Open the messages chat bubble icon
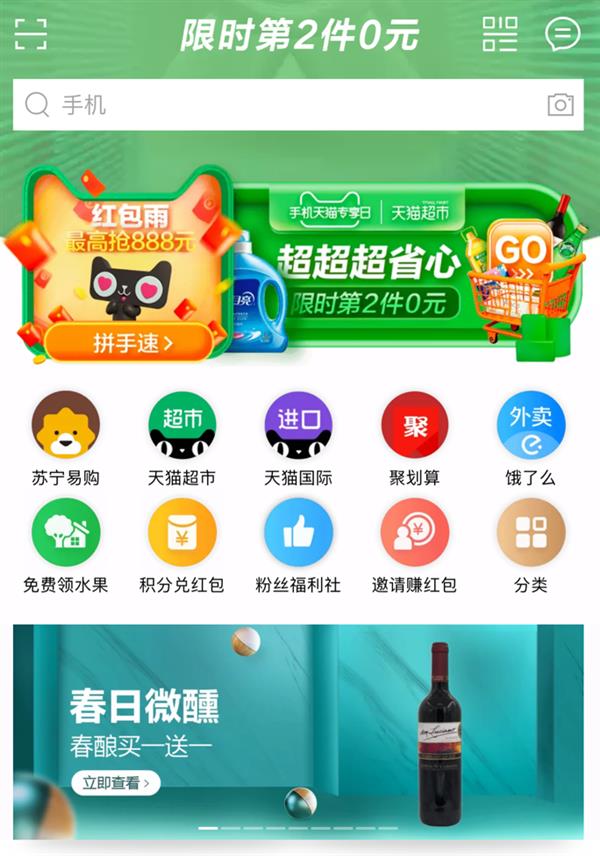This screenshot has height=856, width=600. (x=562, y=34)
